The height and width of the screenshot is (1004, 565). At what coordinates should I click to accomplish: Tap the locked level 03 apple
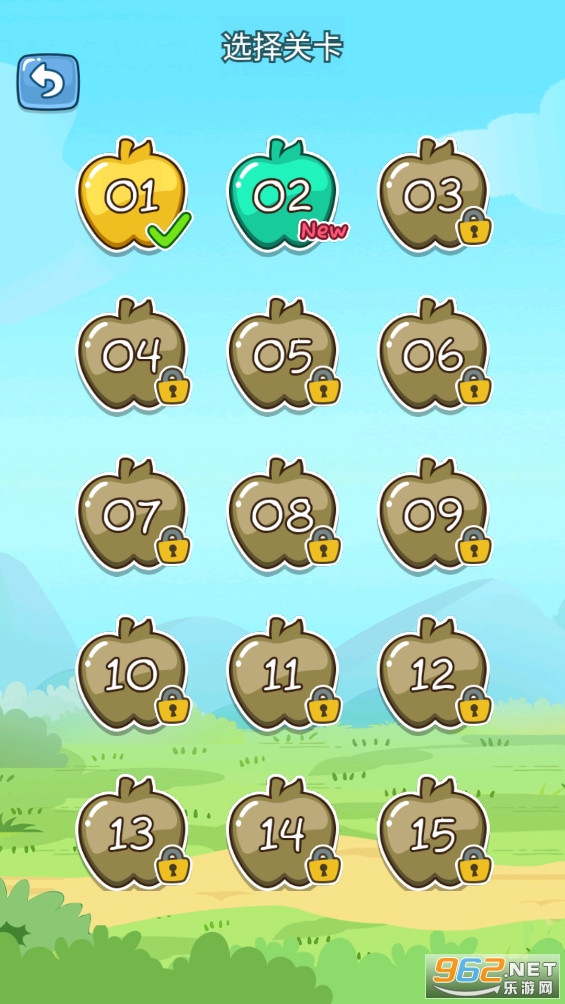(434, 195)
